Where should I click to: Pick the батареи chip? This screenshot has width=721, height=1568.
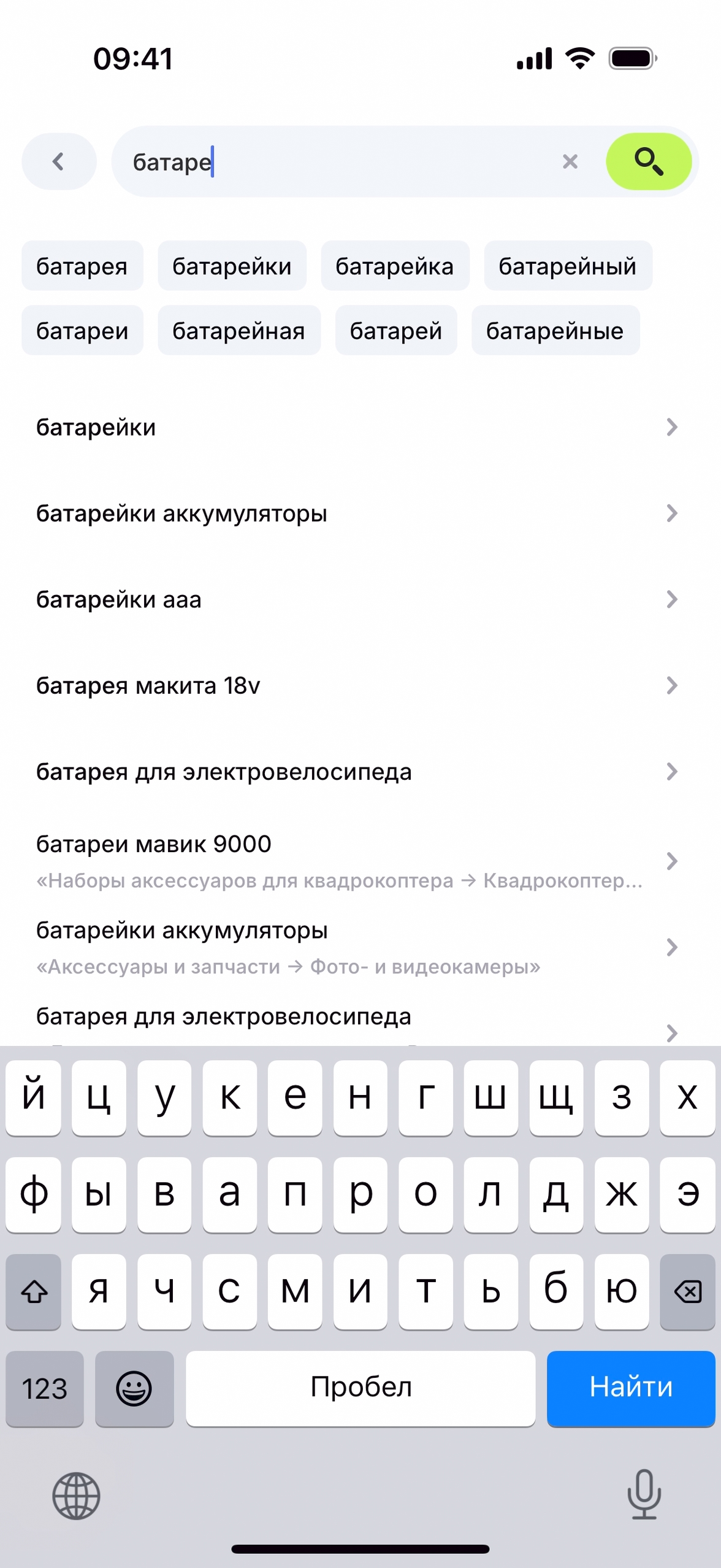[x=82, y=331]
